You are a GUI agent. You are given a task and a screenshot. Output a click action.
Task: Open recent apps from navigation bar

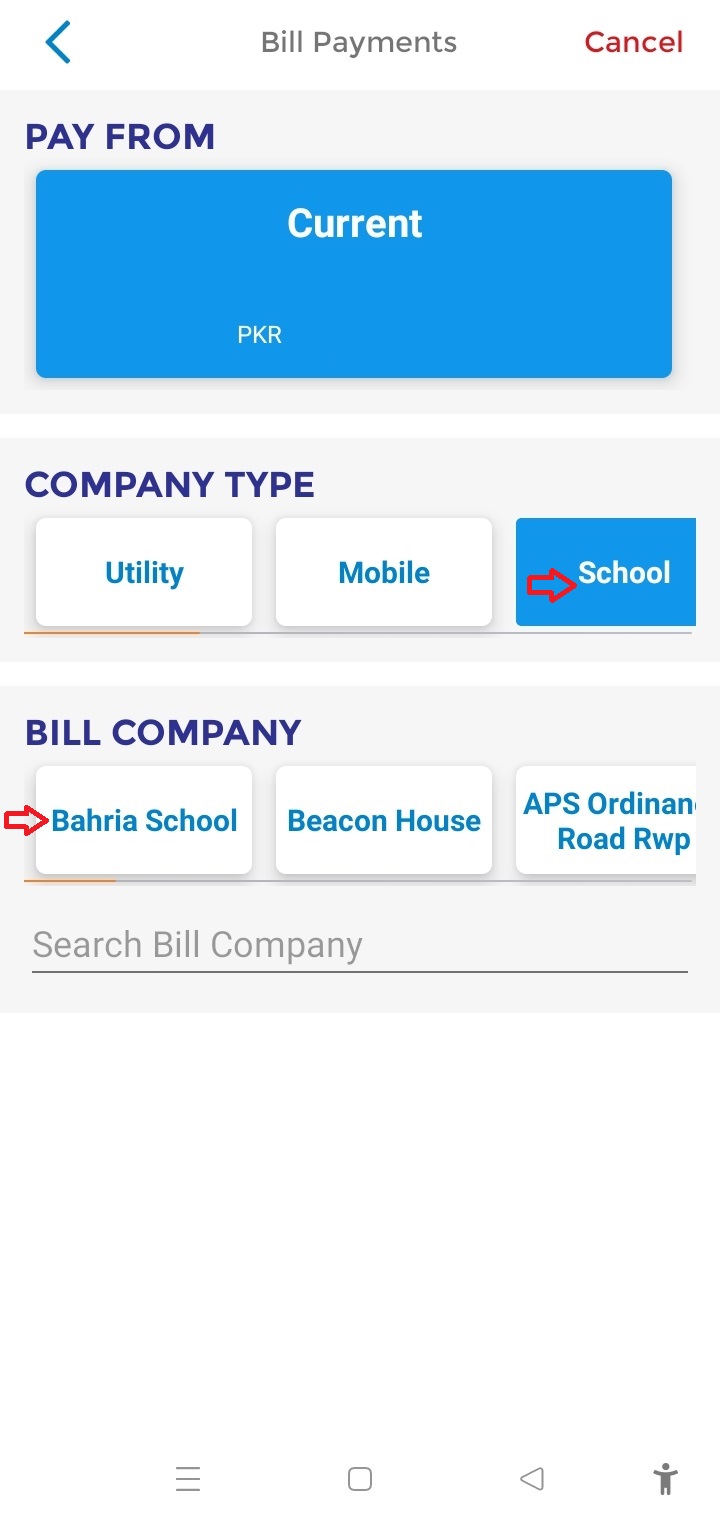[x=188, y=1479]
